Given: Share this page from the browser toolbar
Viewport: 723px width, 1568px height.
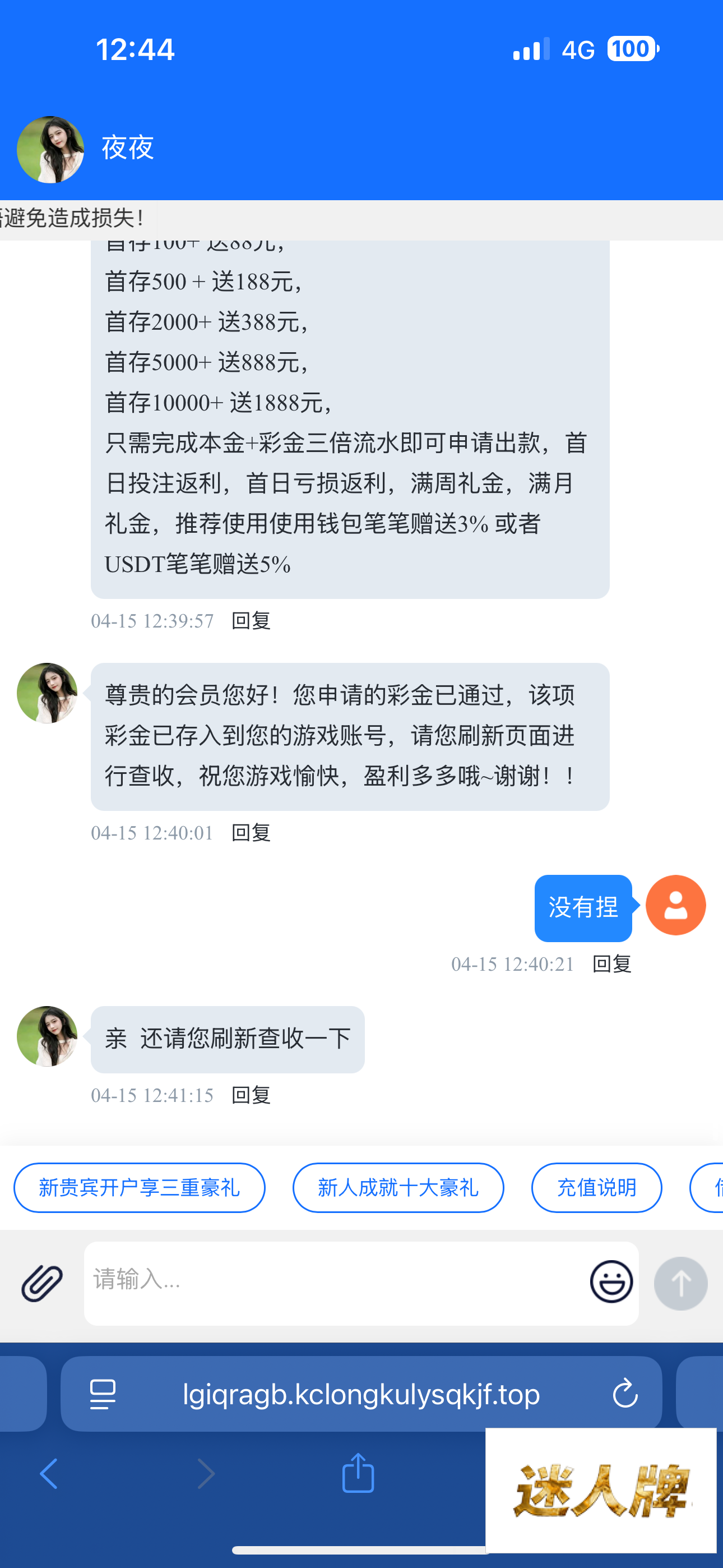Looking at the screenshot, I should point(358,1473).
